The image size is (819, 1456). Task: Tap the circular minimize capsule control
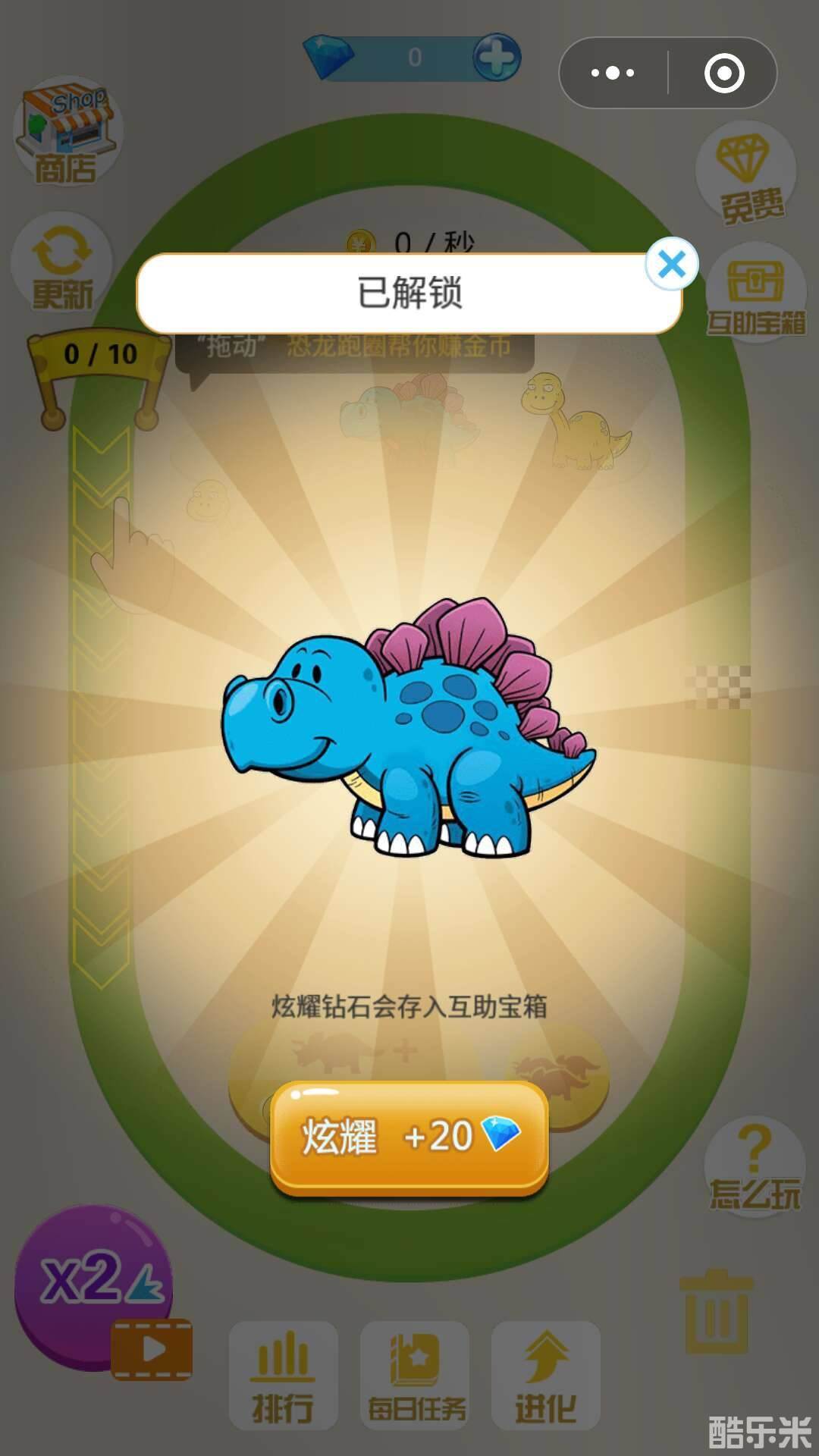pyautogui.click(x=724, y=72)
